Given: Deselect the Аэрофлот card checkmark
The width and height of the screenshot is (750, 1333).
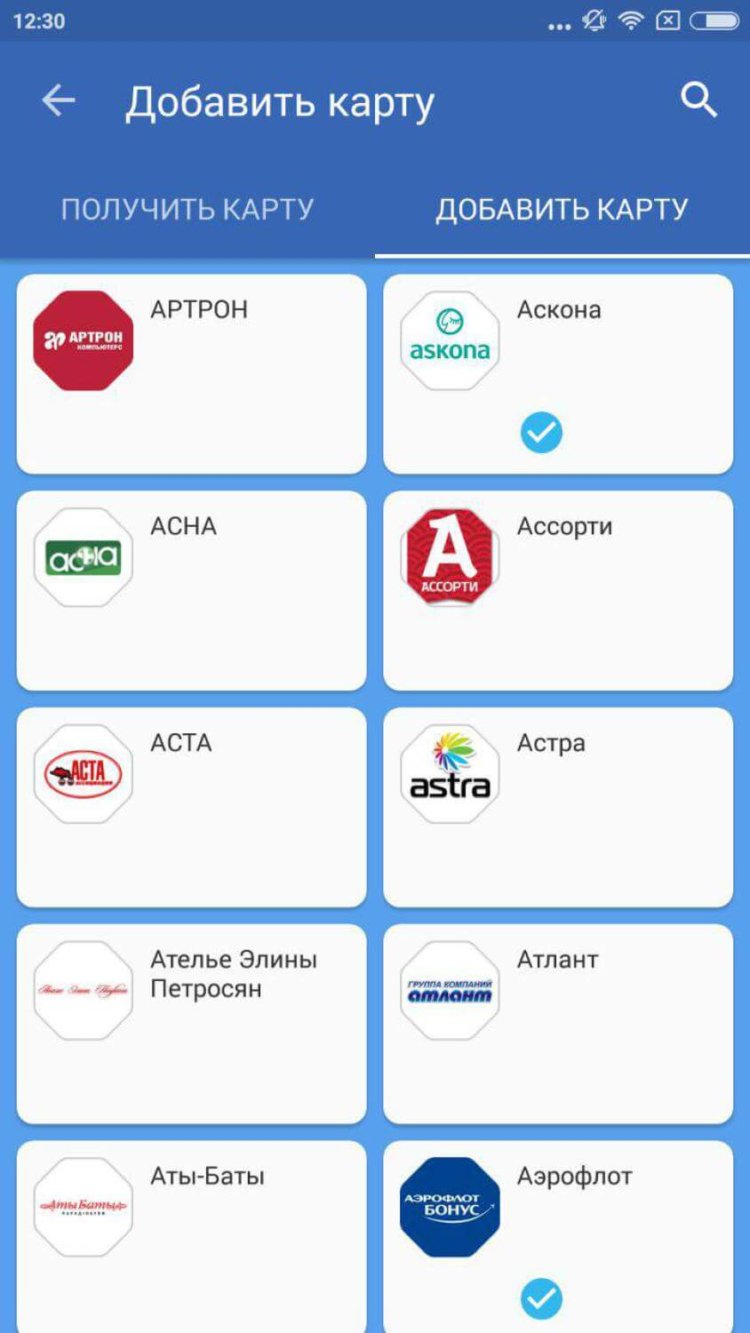Looking at the screenshot, I should [x=540, y=1298].
